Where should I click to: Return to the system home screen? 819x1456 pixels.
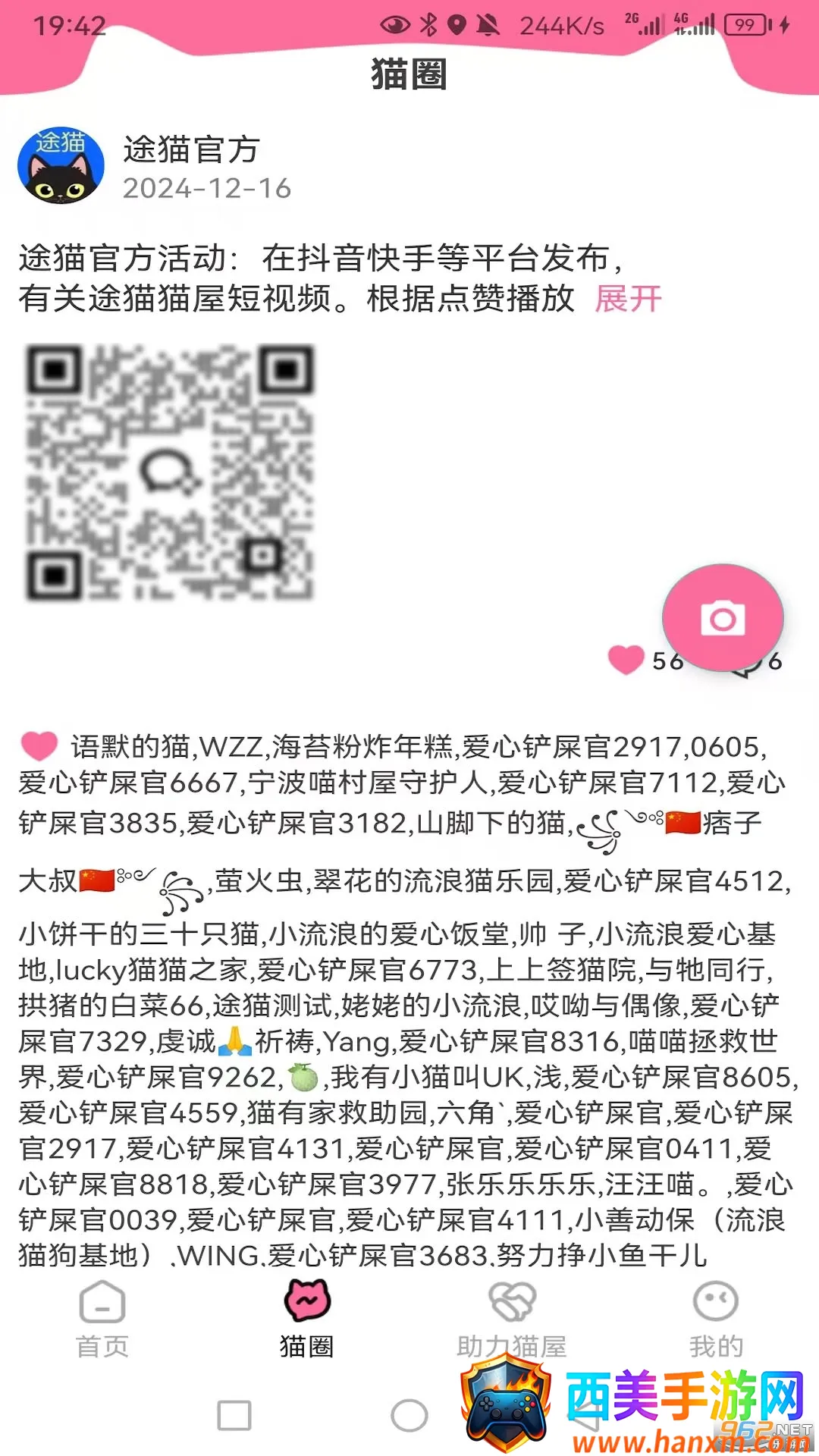(409, 1415)
